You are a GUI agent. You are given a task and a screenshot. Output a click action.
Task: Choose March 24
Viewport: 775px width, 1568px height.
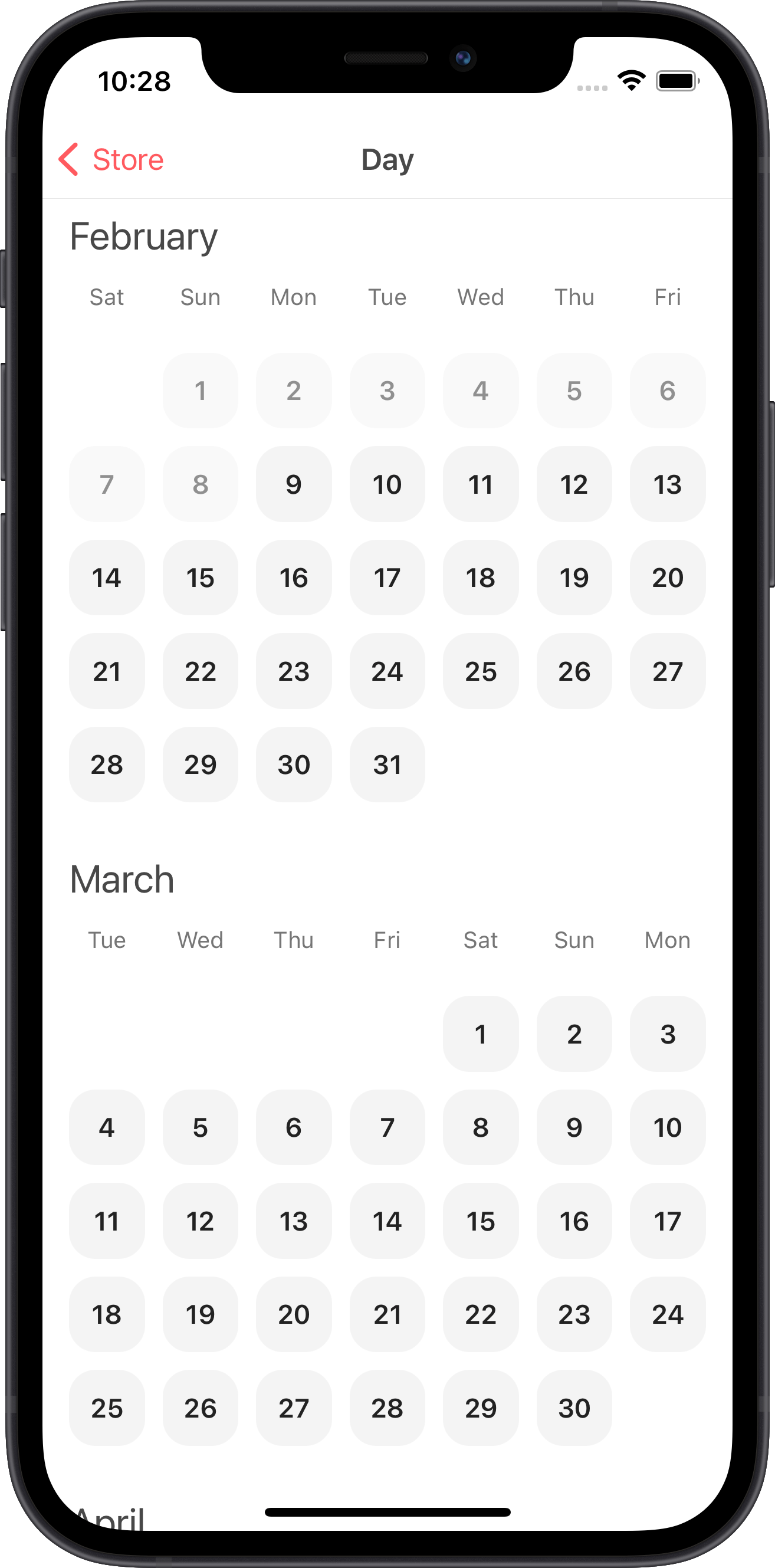click(x=667, y=1314)
